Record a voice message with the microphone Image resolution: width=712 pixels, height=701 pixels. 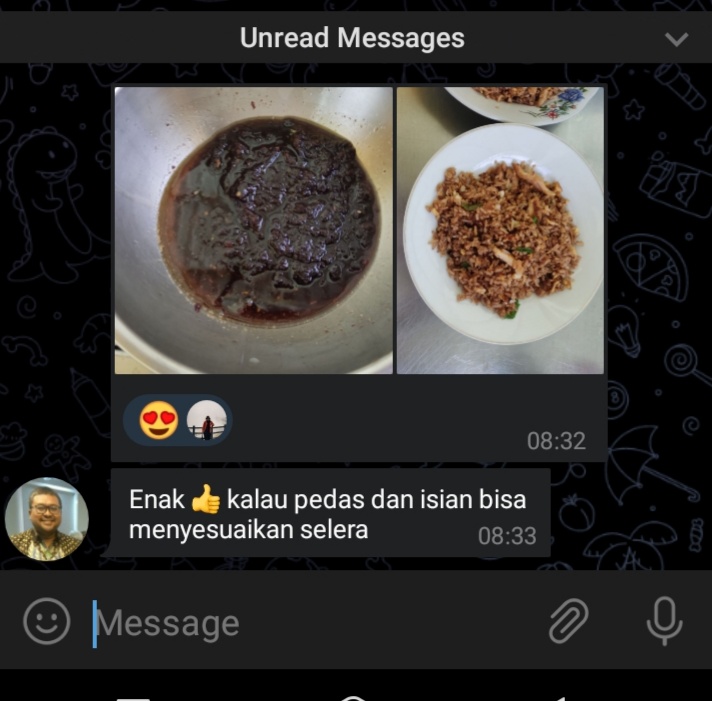click(664, 622)
